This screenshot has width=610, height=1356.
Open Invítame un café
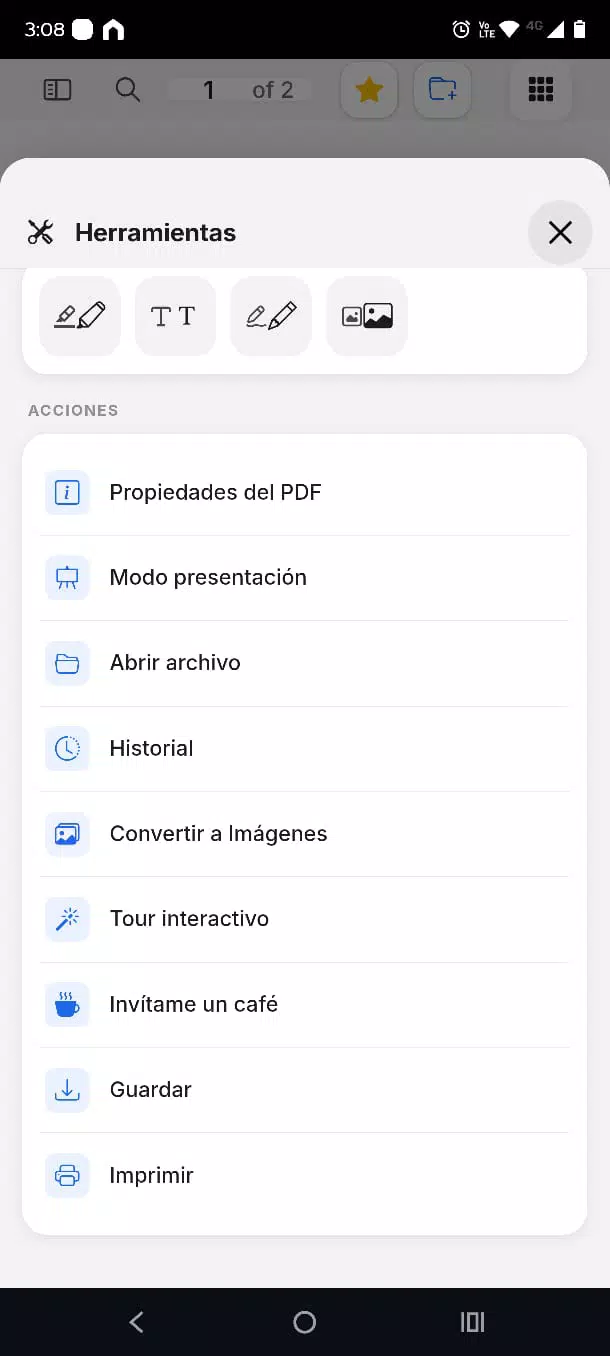pos(305,1005)
